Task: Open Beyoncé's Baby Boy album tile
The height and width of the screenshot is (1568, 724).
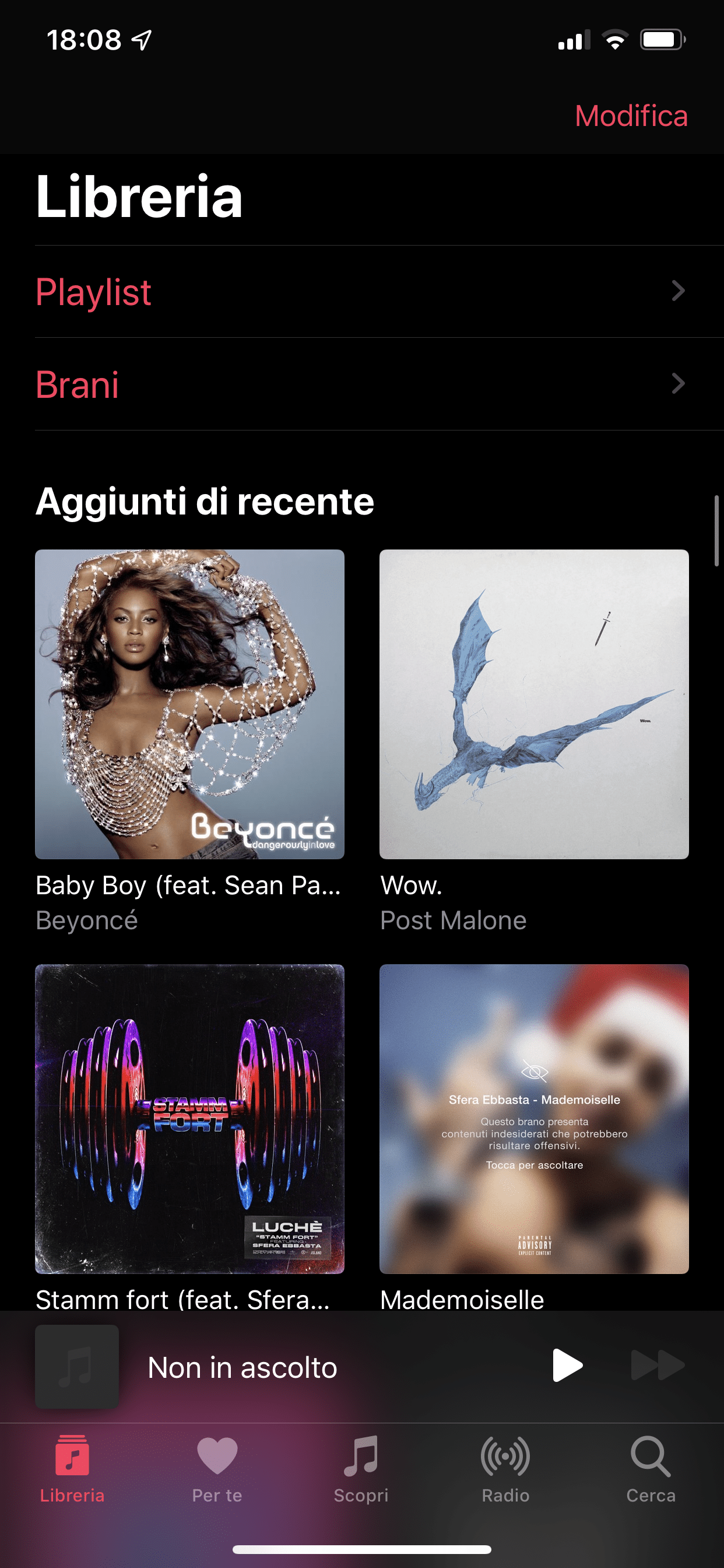Action: pyautogui.click(x=190, y=704)
